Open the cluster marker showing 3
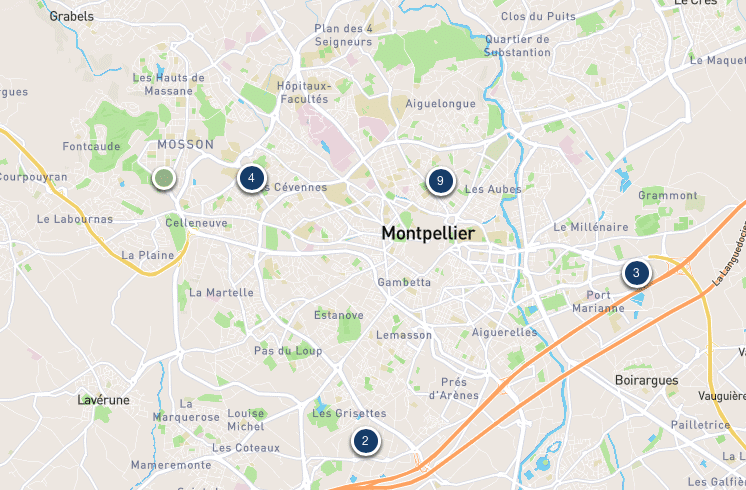This screenshot has width=746, height=490. pyautogui.click(x=635, y=273)
